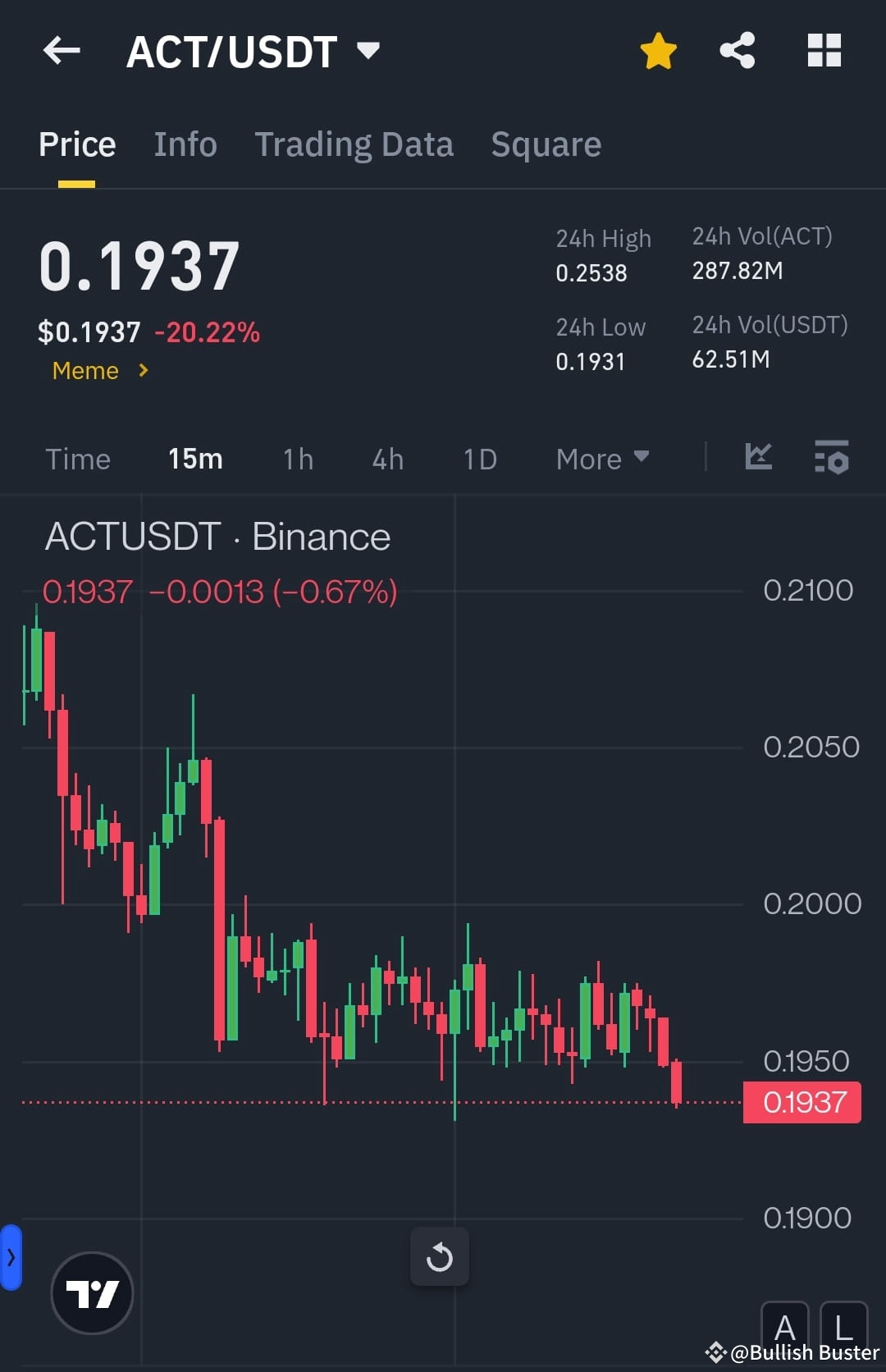The image size is (886, 1372).
Task: Tap the chart refresh icon
Action: (x=440, y=1257)
